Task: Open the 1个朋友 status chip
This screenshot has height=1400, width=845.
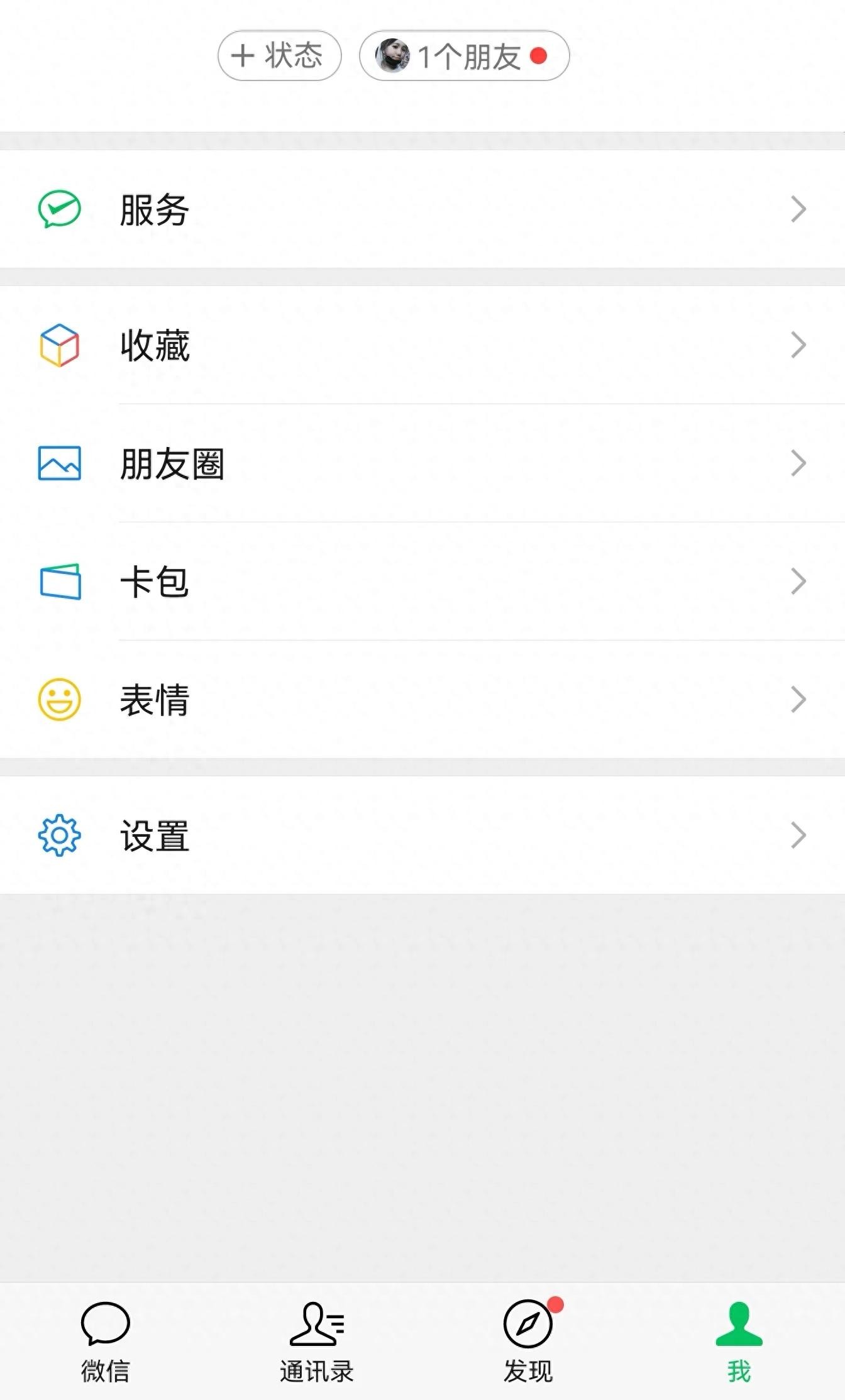Action: (464, 56)
